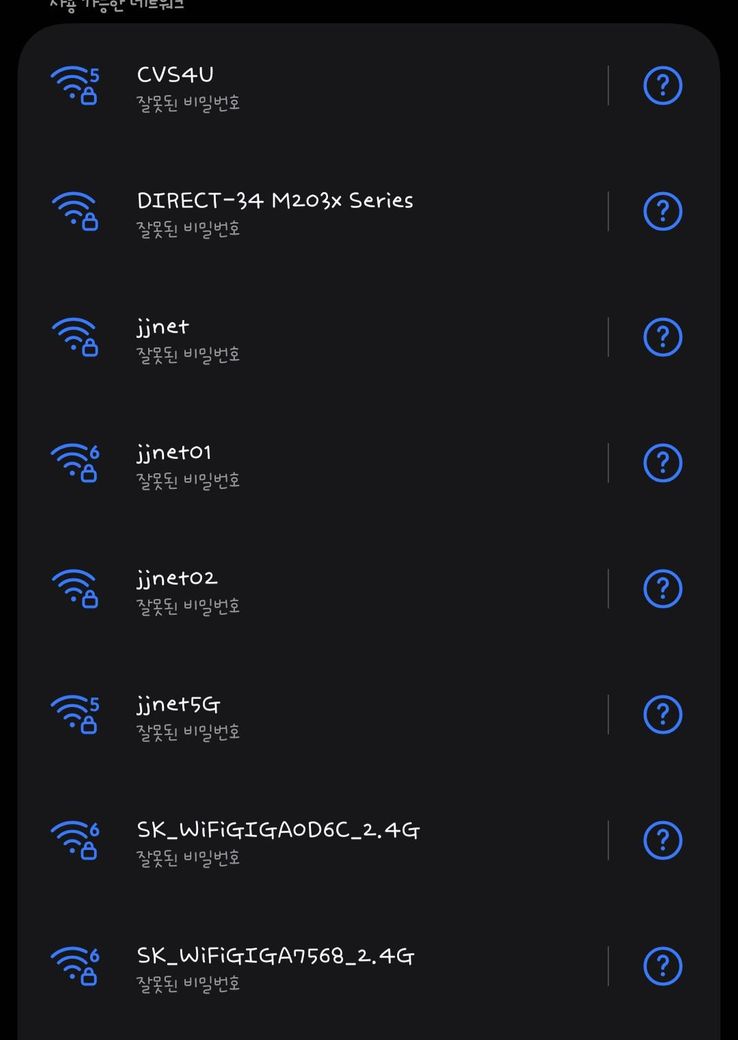Open the help icon next to jjnet
This screenshot has height=1040, width=738.
(662, 338)
